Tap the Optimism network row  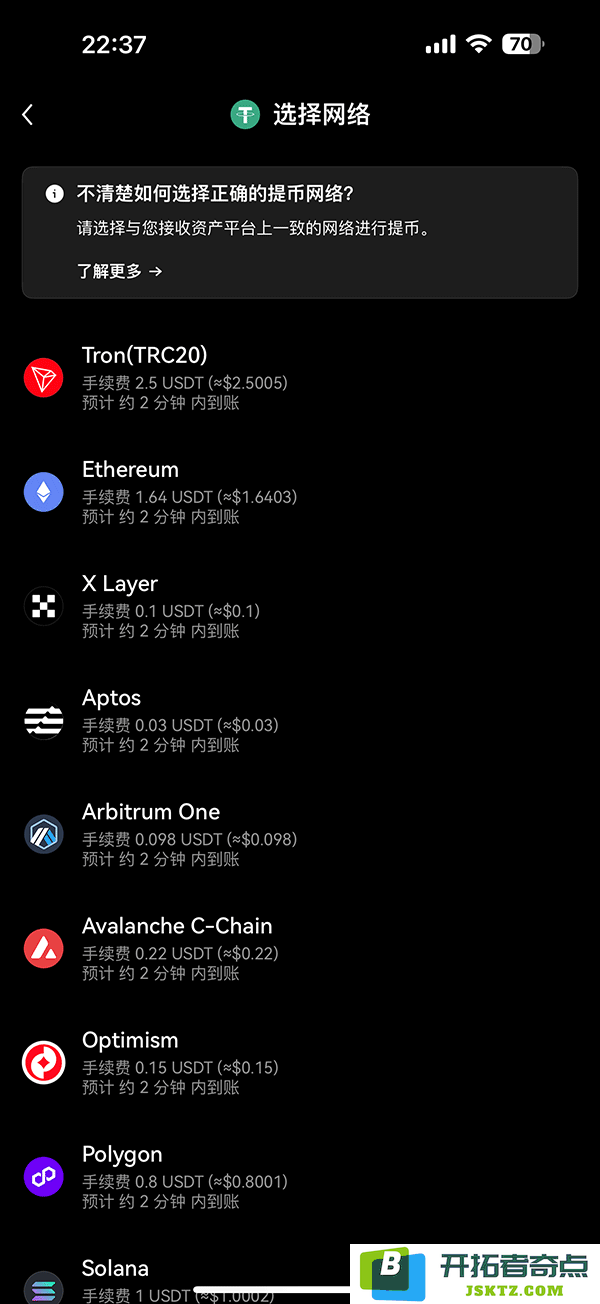tap(300, 1062)
